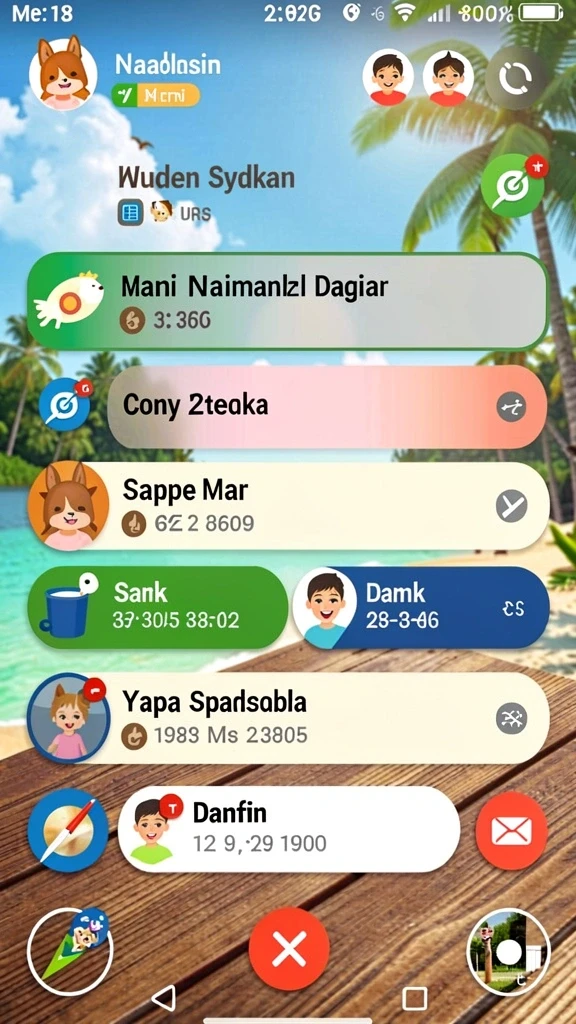Select the green Sank card
This screenshot has height=1024, width=576.
[x=157, y=607]
